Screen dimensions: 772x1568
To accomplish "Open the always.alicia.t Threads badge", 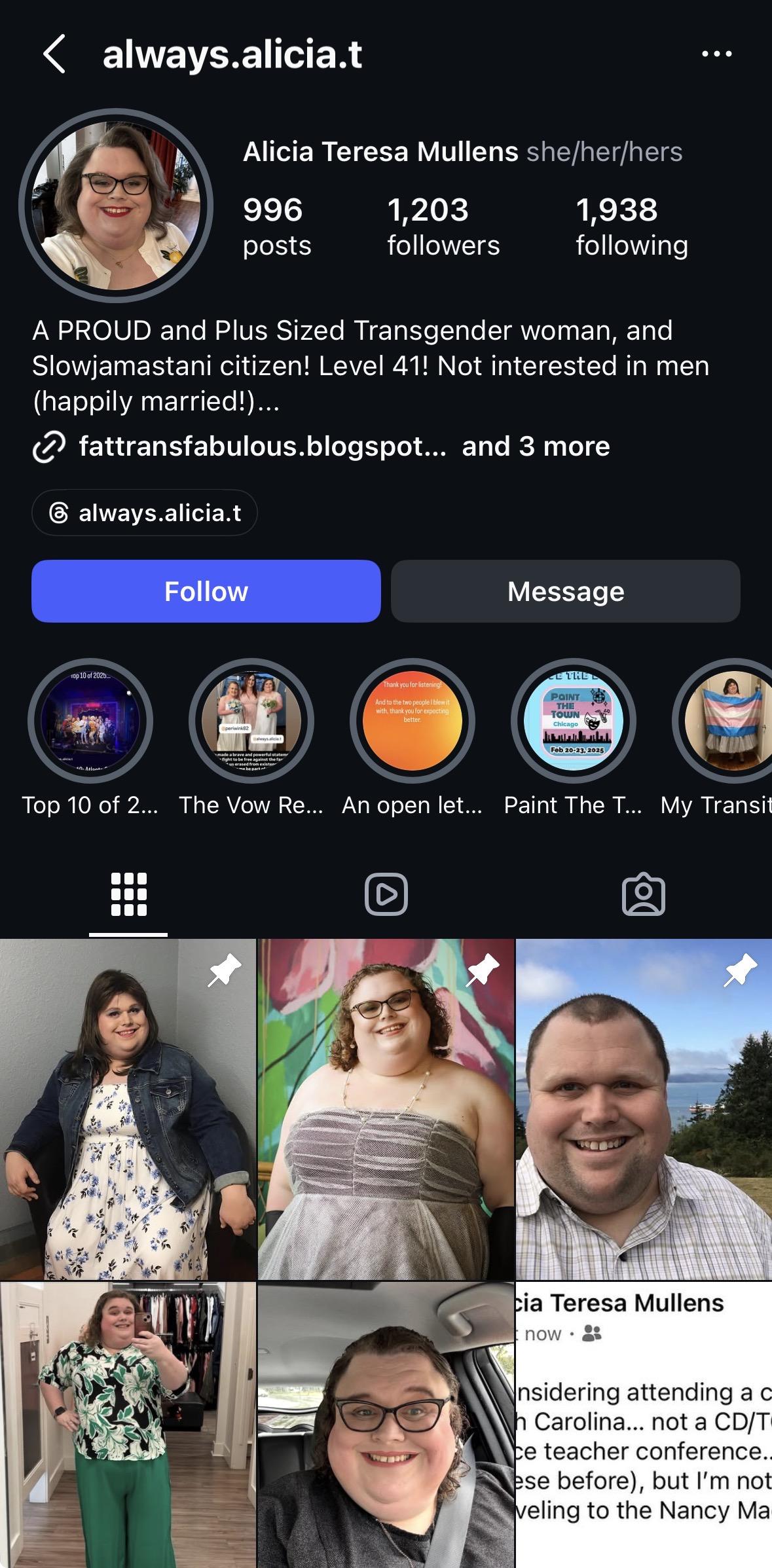I will click(145, 513).
